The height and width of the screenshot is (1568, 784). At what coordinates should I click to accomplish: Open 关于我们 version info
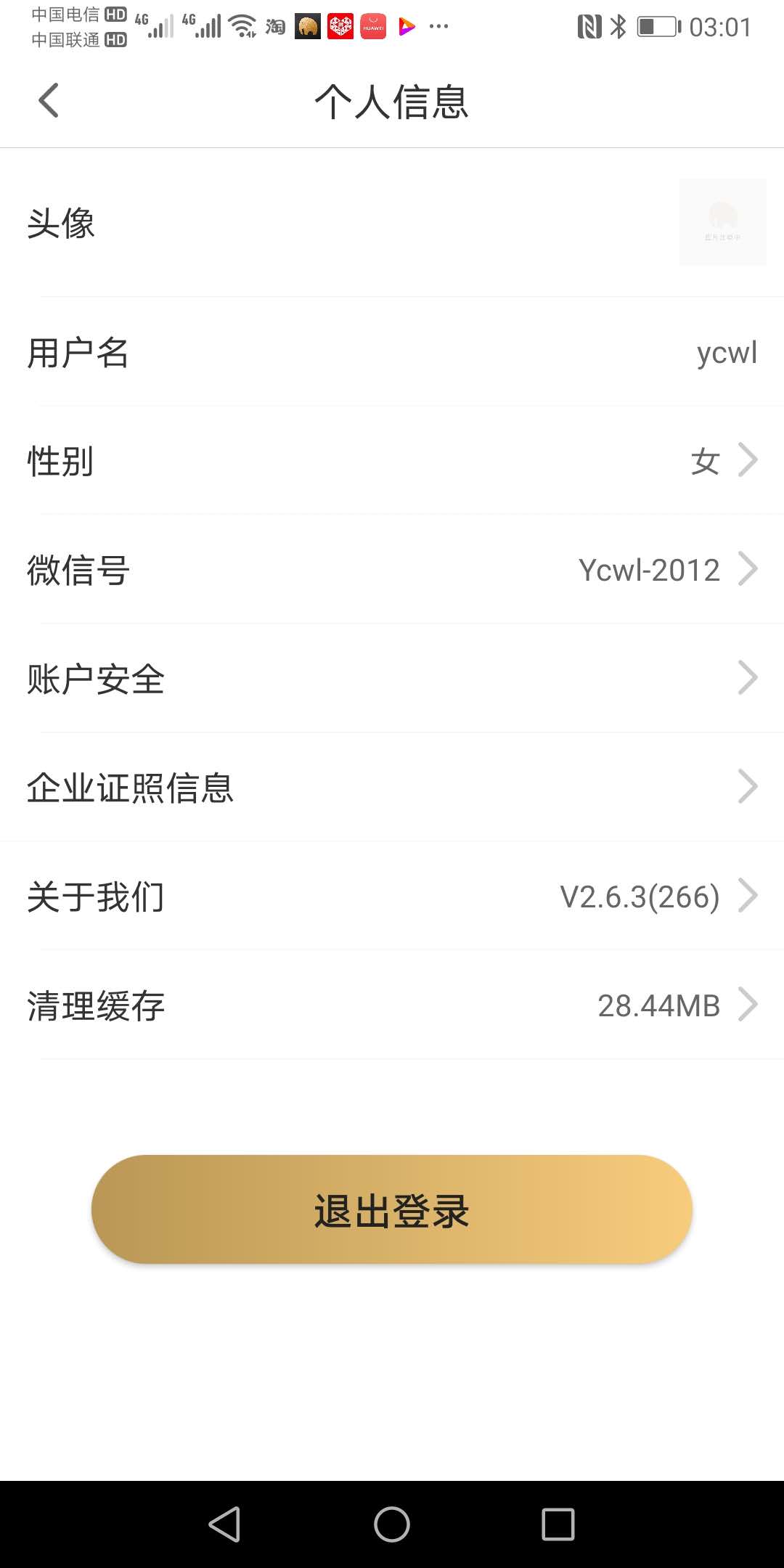[x=392, y=897]
